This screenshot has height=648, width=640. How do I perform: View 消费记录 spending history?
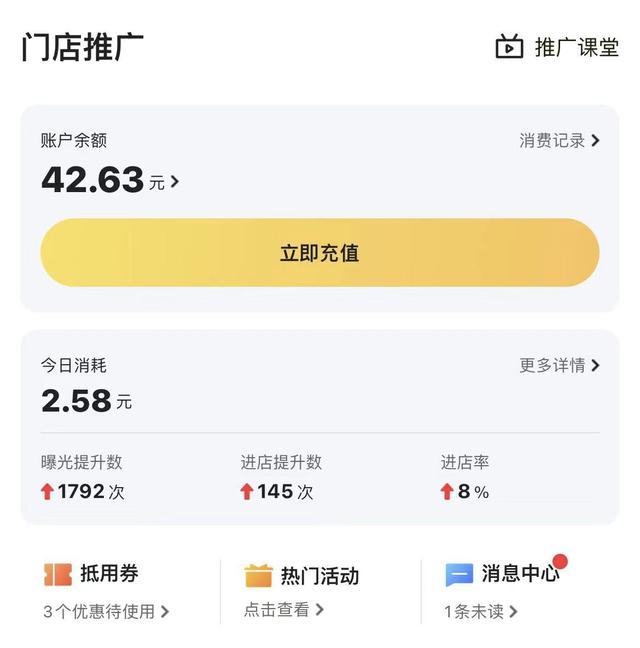559,141
